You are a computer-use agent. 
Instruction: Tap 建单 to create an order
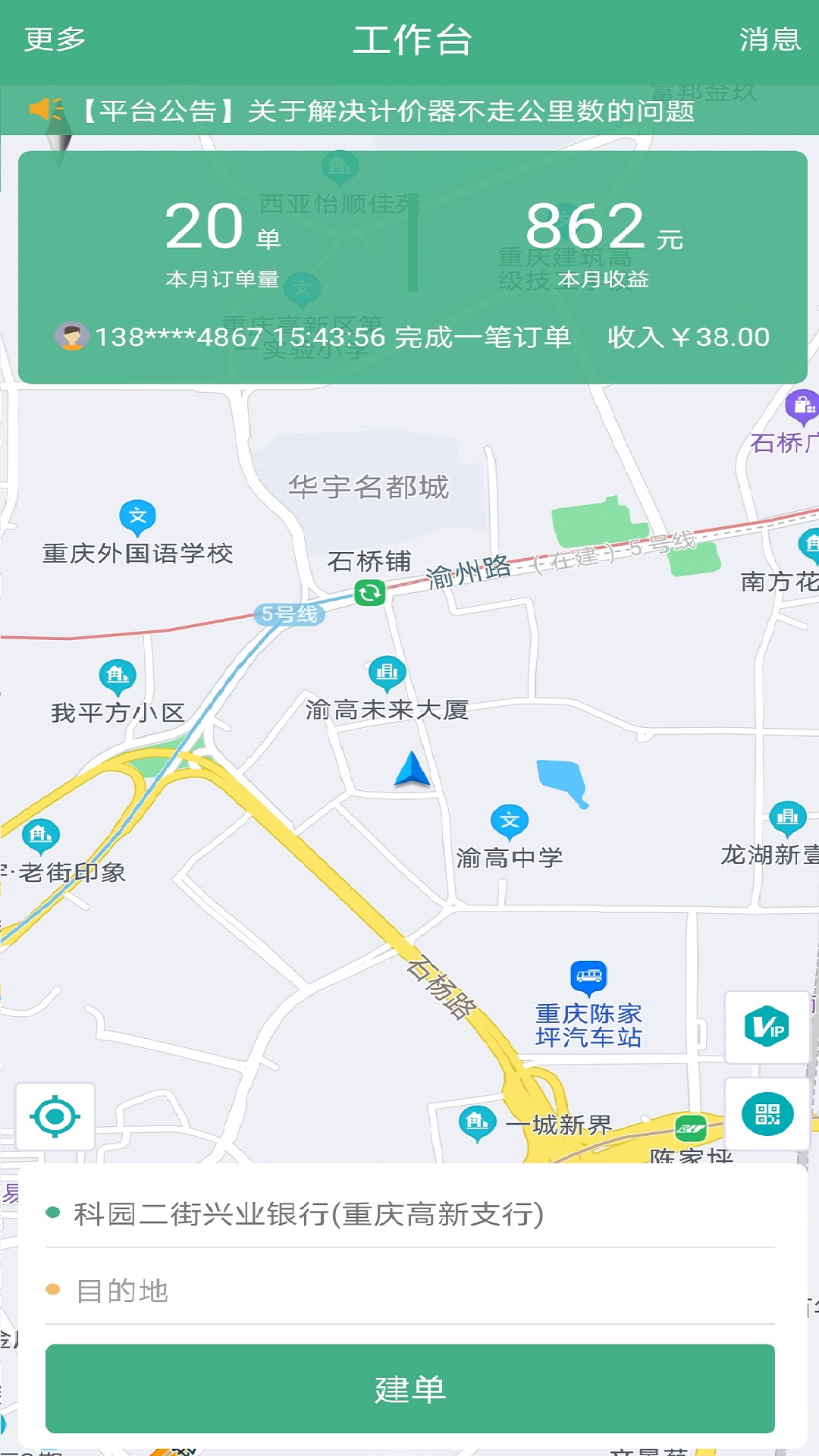[409, 1389]
